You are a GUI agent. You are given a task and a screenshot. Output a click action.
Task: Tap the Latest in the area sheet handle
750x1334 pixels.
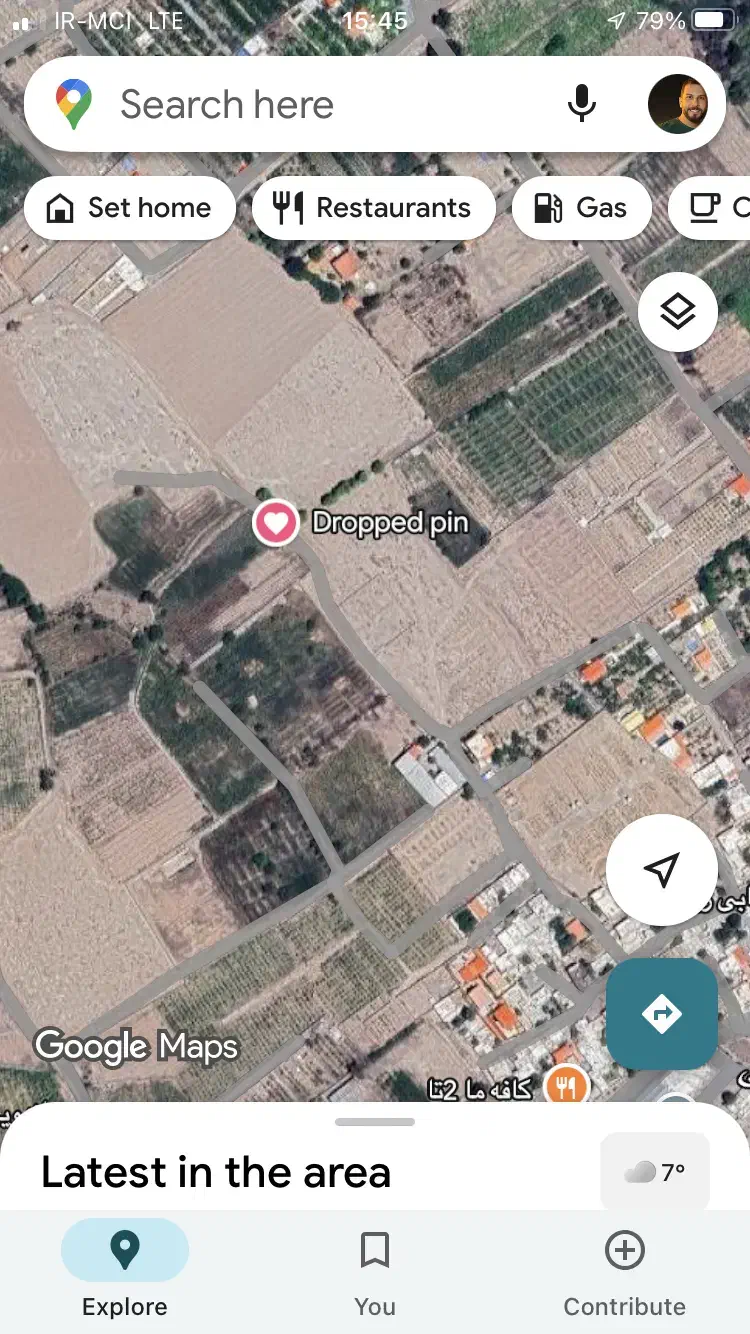click(x=375, y=1122)
